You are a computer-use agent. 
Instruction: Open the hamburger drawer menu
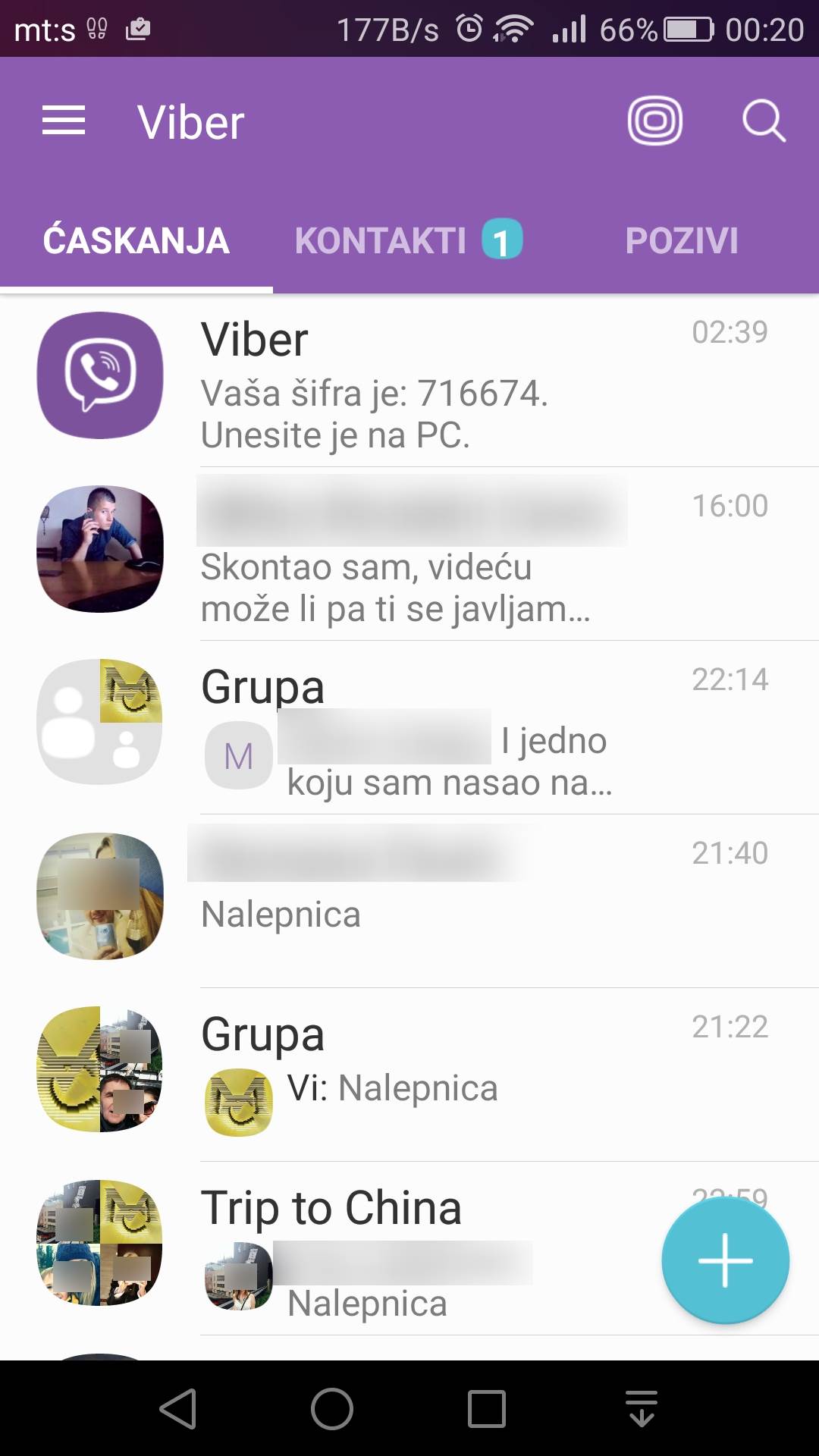click(x=64, y=121)
